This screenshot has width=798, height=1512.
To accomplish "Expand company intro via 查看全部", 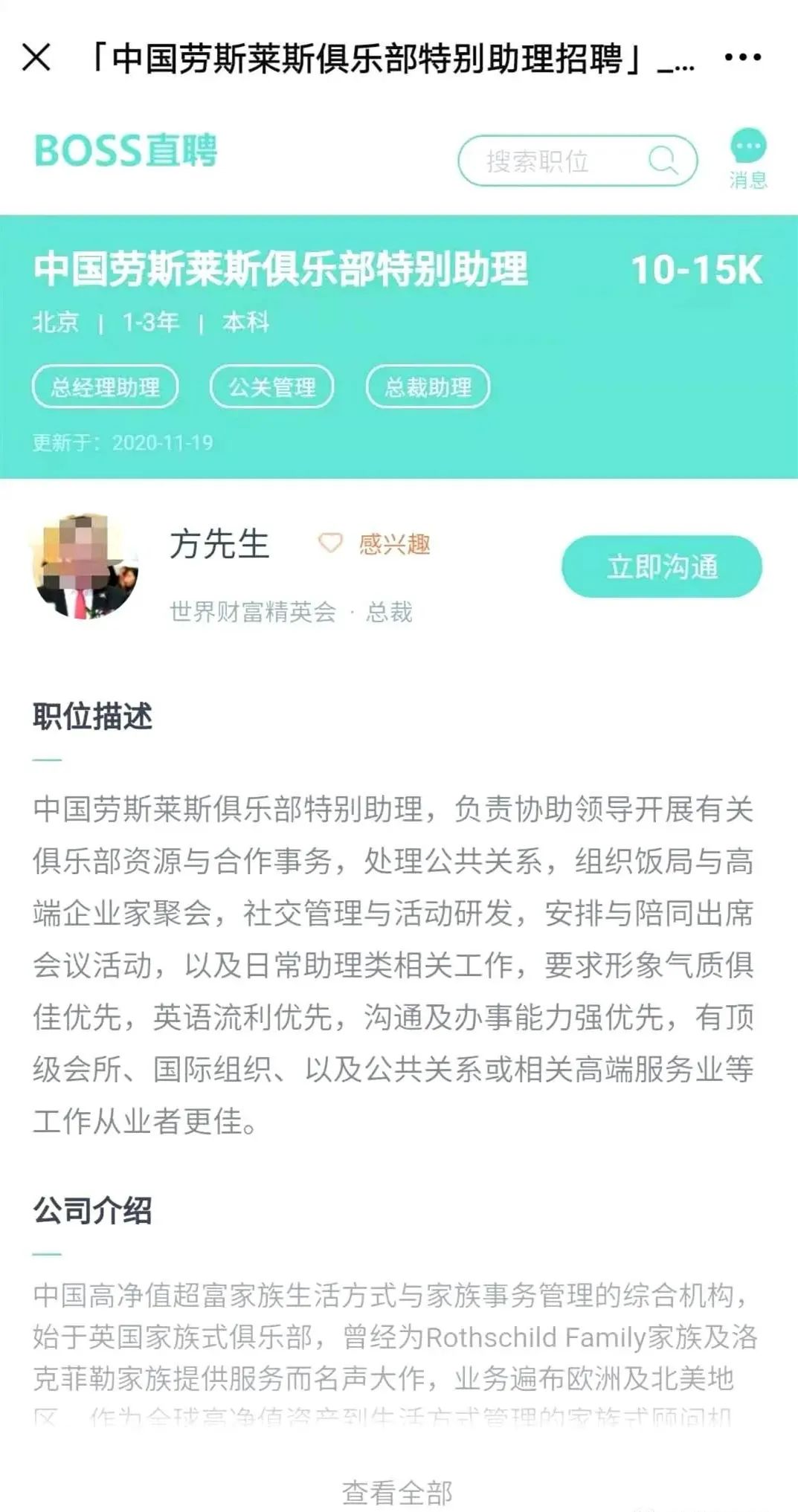I will click(397, 1490).
